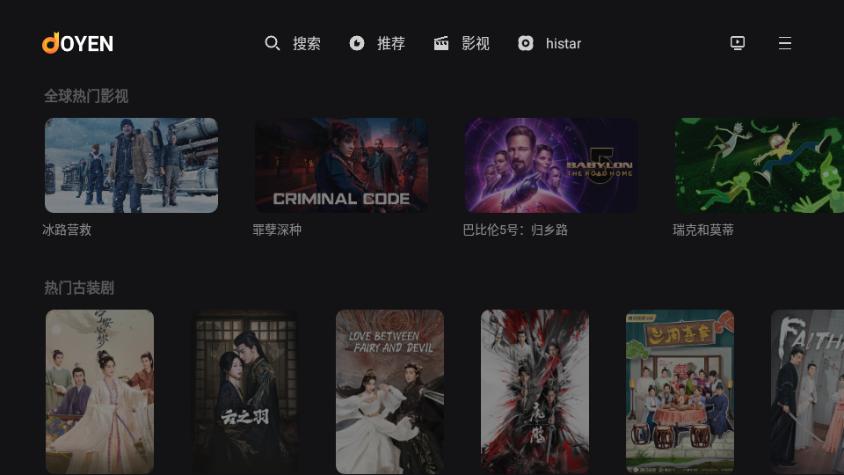Open the Faith drama poster
The height and width of the screenshot is (475, 844).
point(808,391)
